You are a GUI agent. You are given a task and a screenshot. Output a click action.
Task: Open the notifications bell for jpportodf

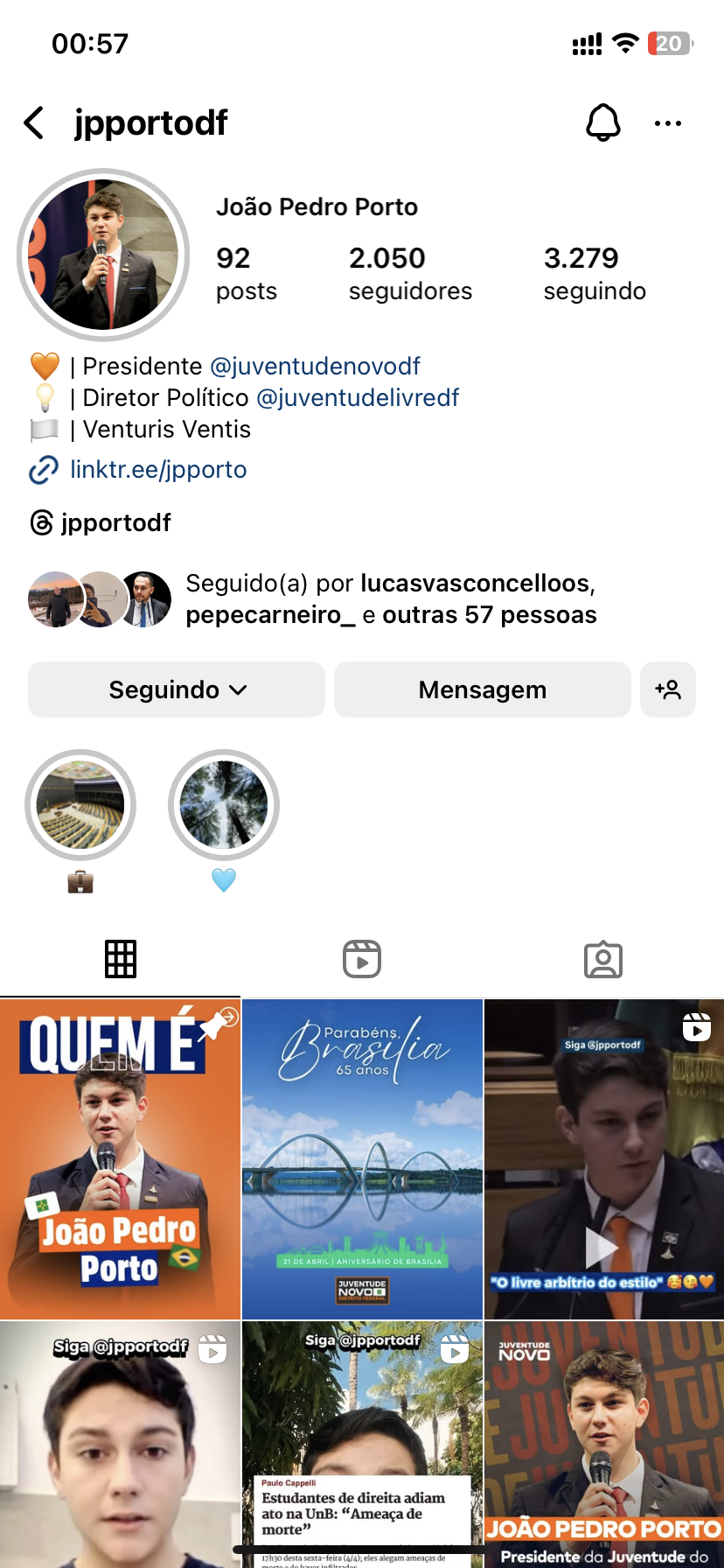point(602,123)
